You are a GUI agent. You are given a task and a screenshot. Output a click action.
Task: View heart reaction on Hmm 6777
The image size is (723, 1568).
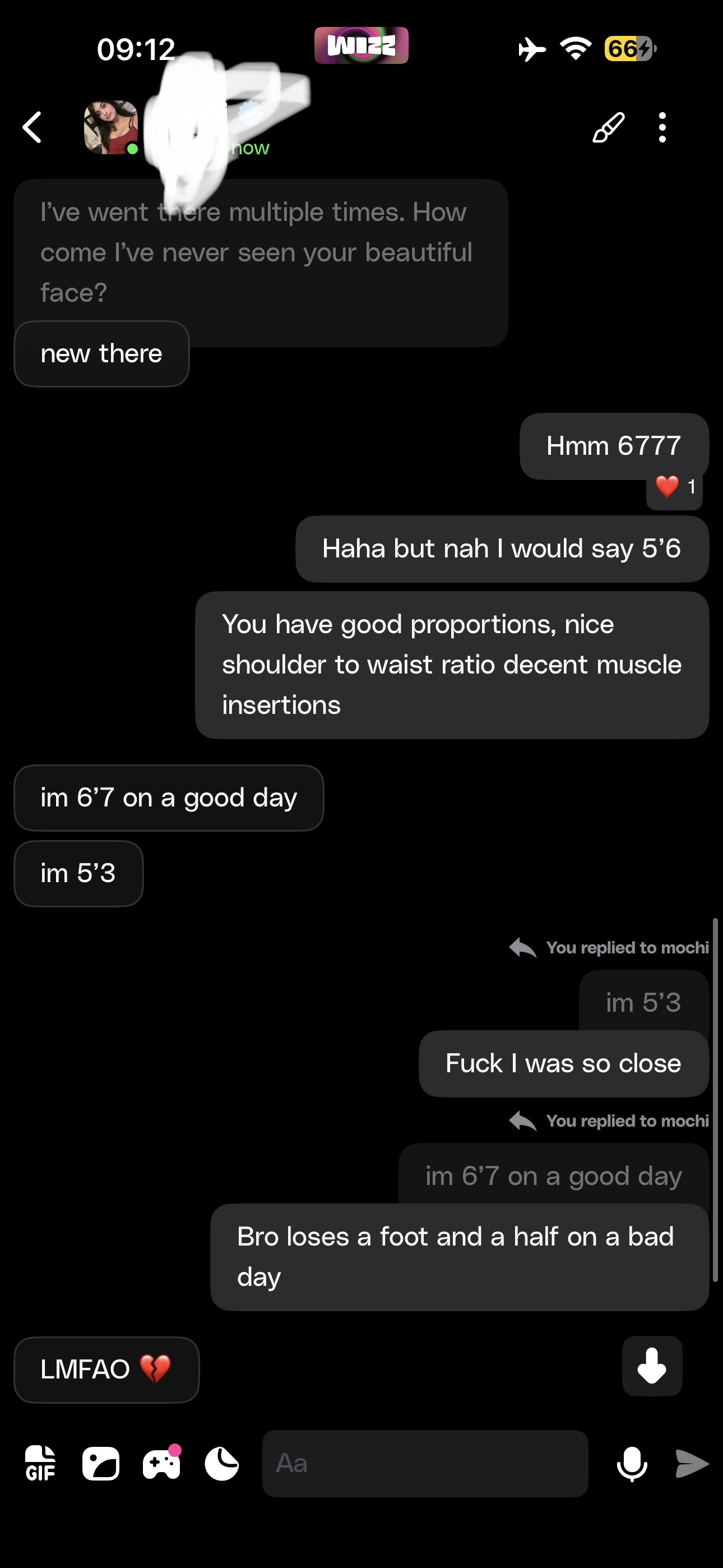click(x=674, y=487)
